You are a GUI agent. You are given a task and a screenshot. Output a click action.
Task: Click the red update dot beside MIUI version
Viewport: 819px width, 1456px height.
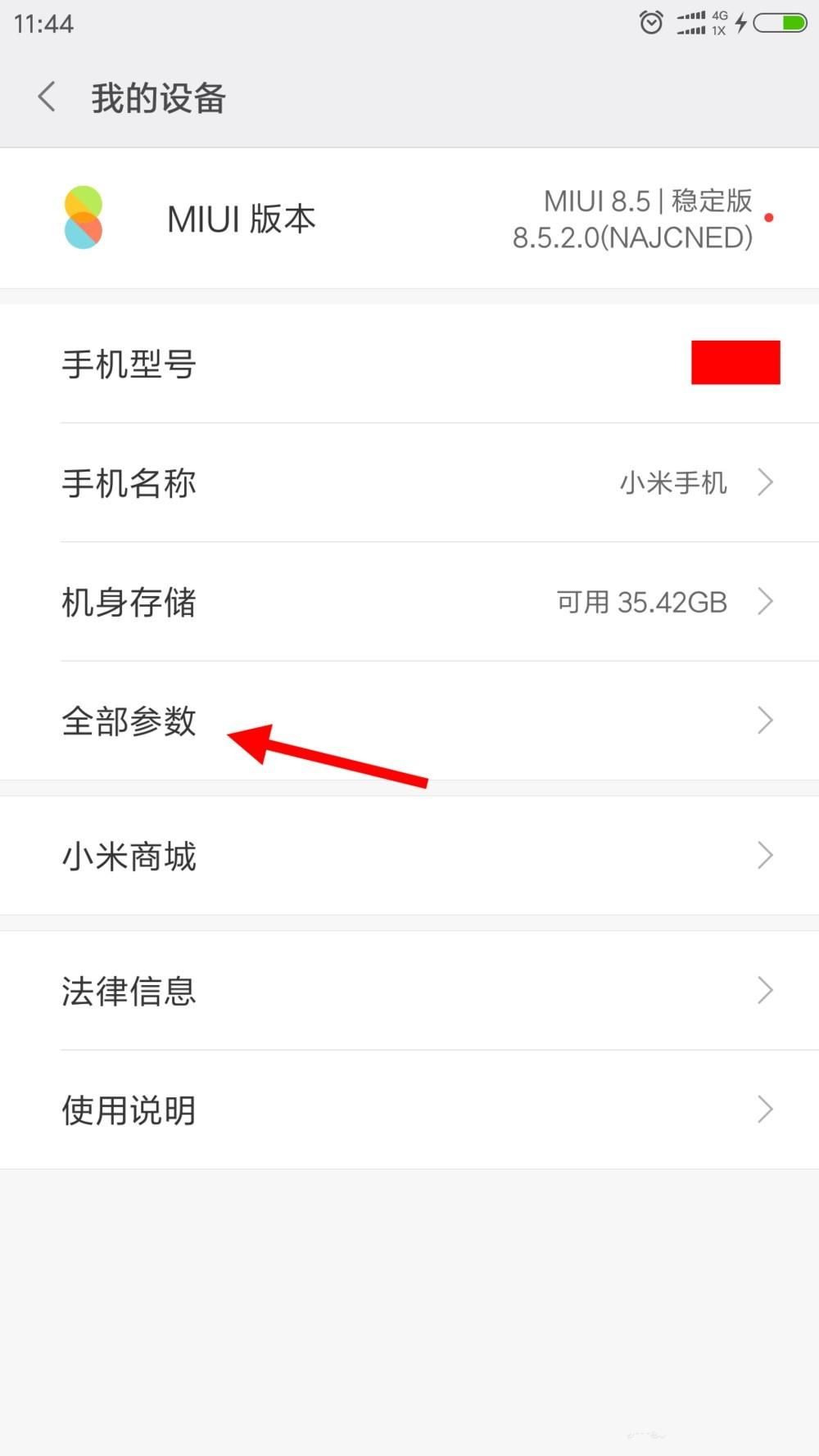pos(768,219)
